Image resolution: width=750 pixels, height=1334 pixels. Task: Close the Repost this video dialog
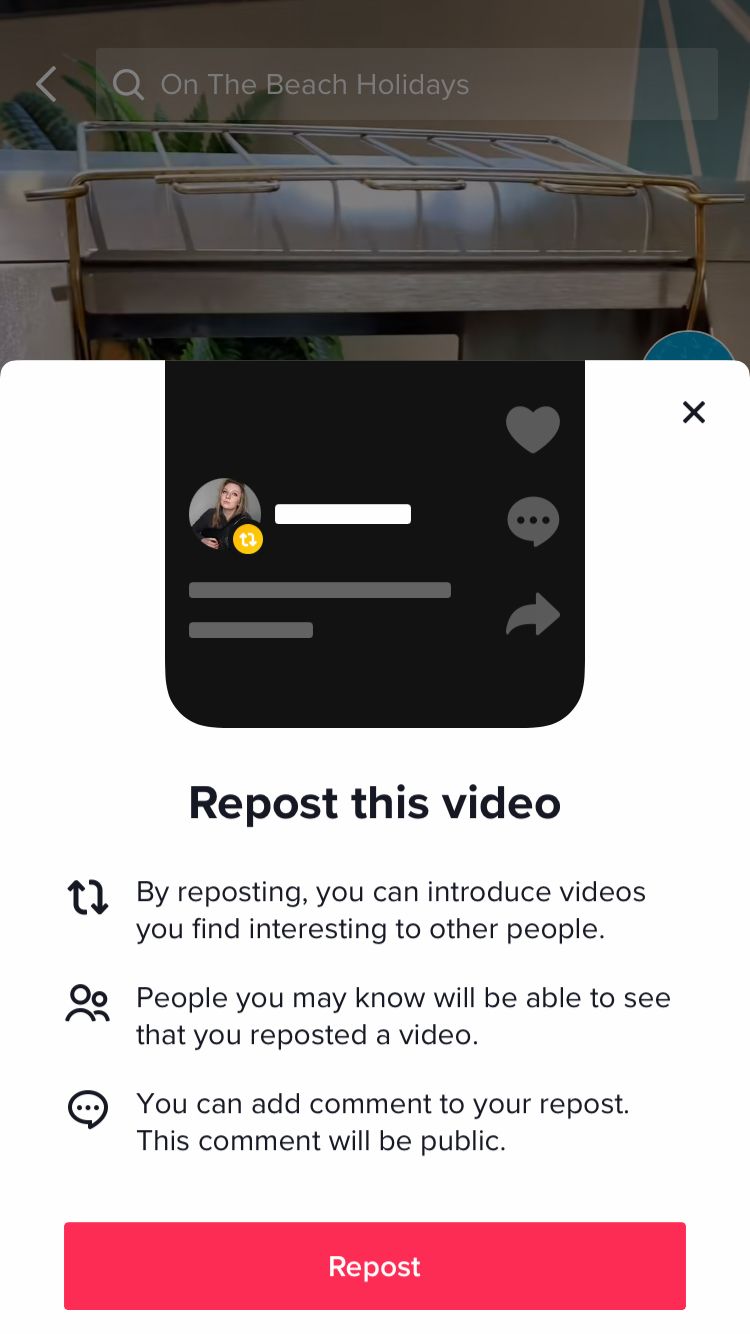[693, 412]
